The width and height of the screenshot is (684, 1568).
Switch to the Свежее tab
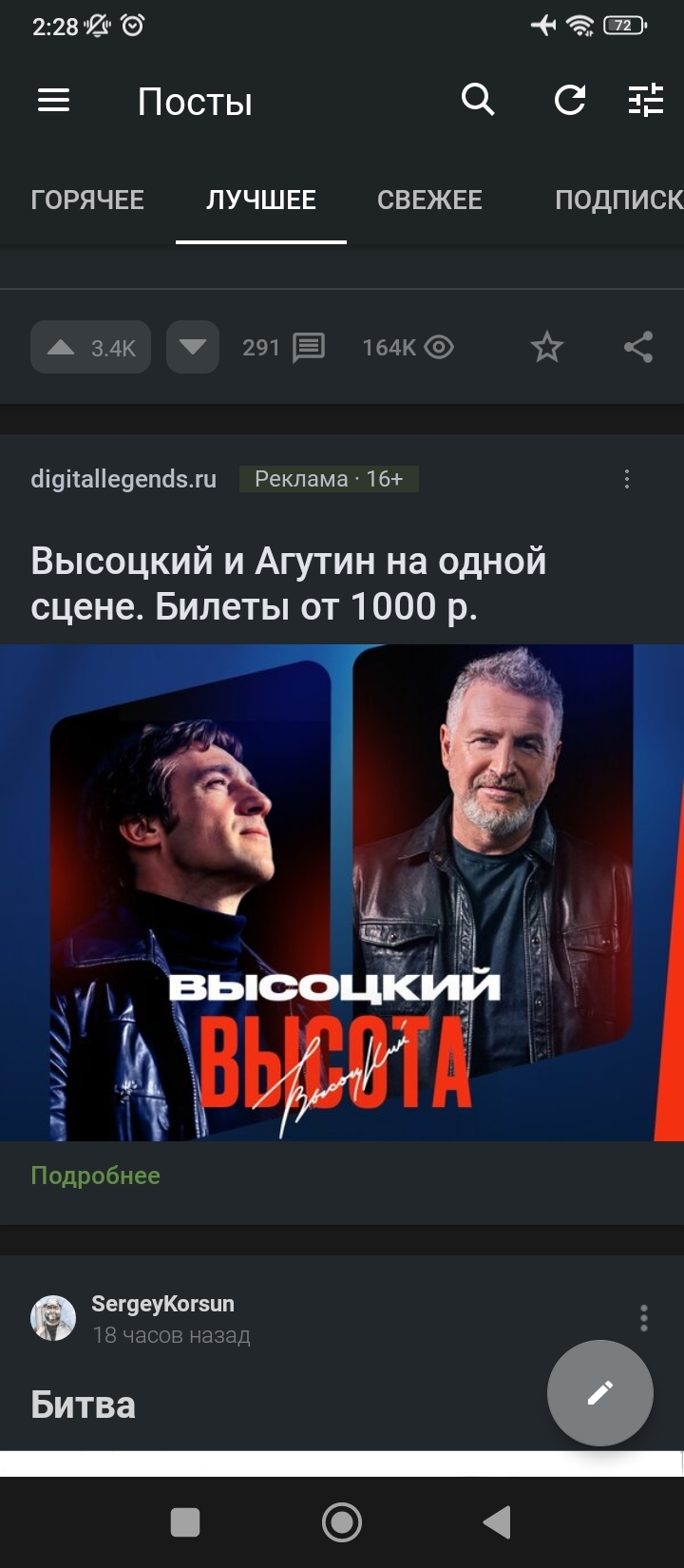429,200
